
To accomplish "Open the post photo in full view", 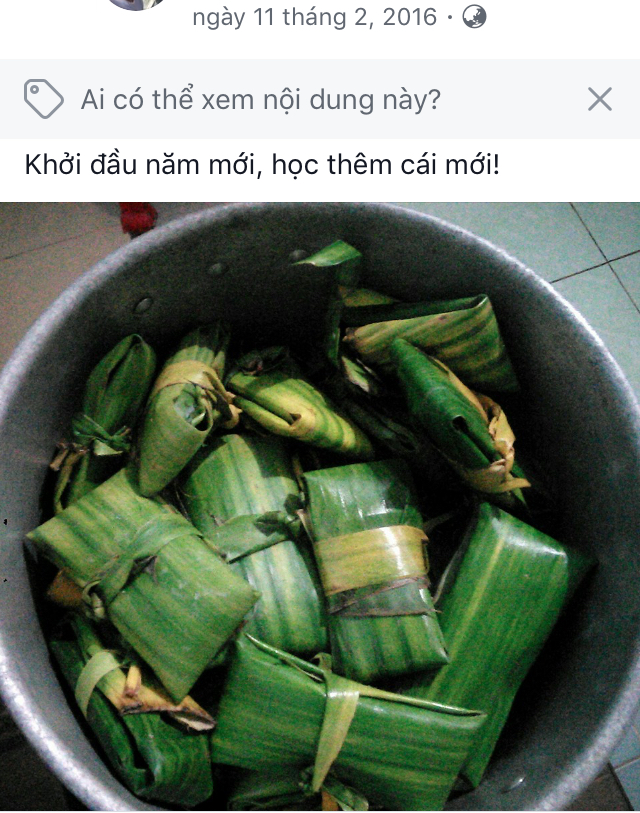I will coord(320,505).
